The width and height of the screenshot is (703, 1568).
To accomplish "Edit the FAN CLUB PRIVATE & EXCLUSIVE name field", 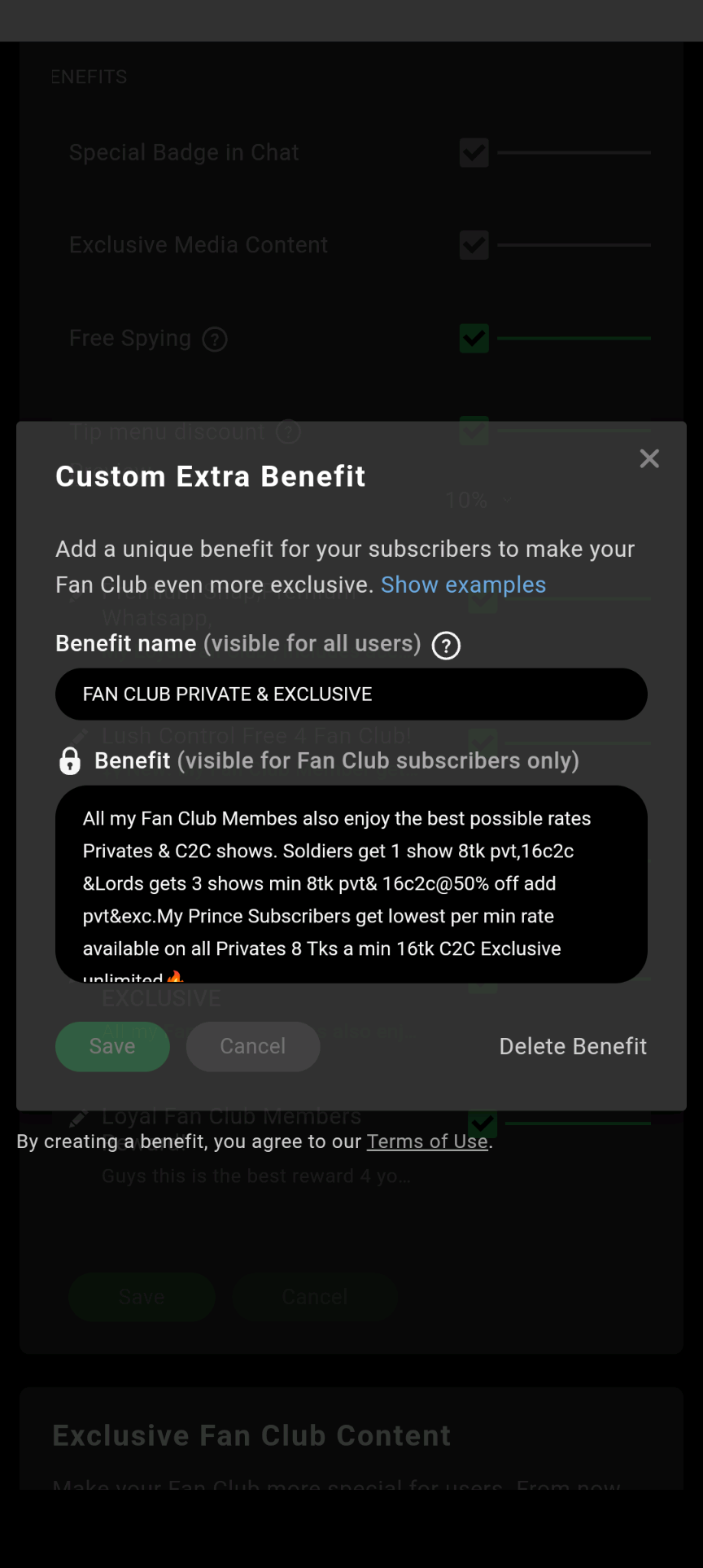I will point(351,694).
